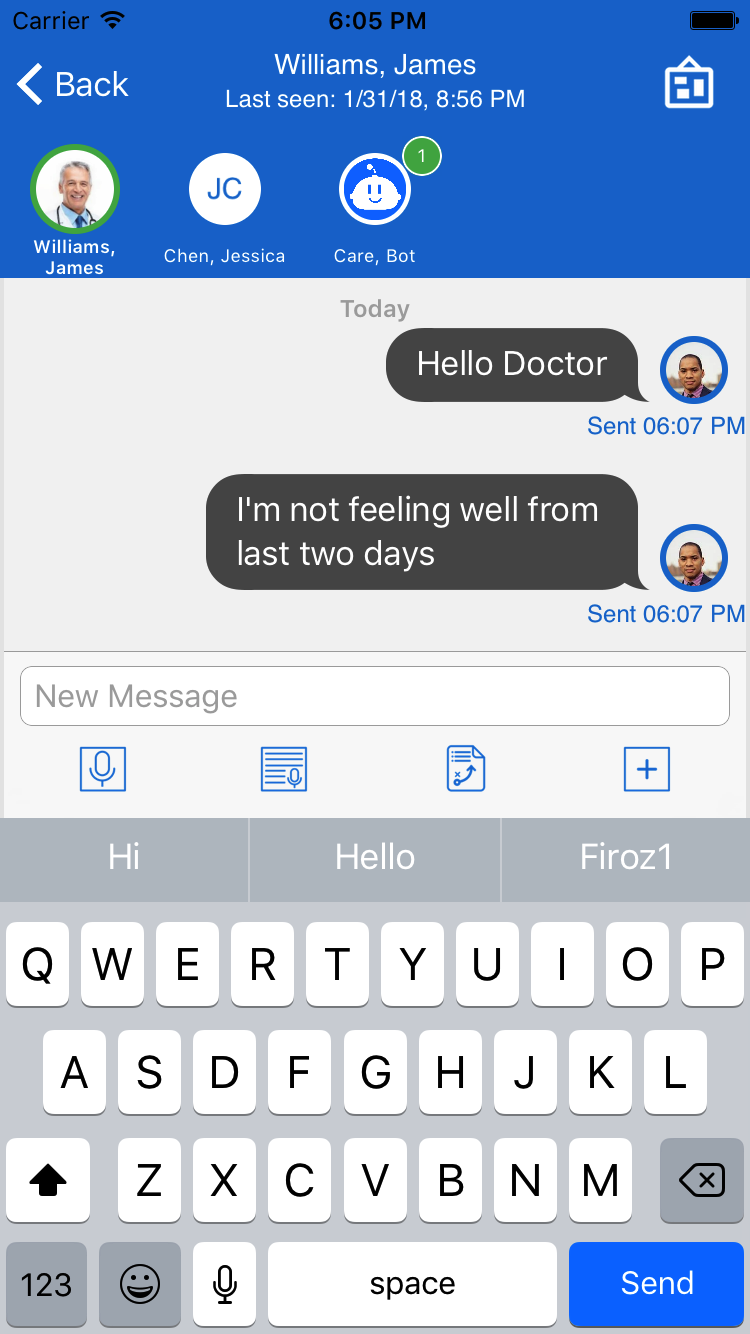Open the voice-to-text note icon
Image resolution: width=750 pixels, height=1334 pixels.
(x=284, y=769)
